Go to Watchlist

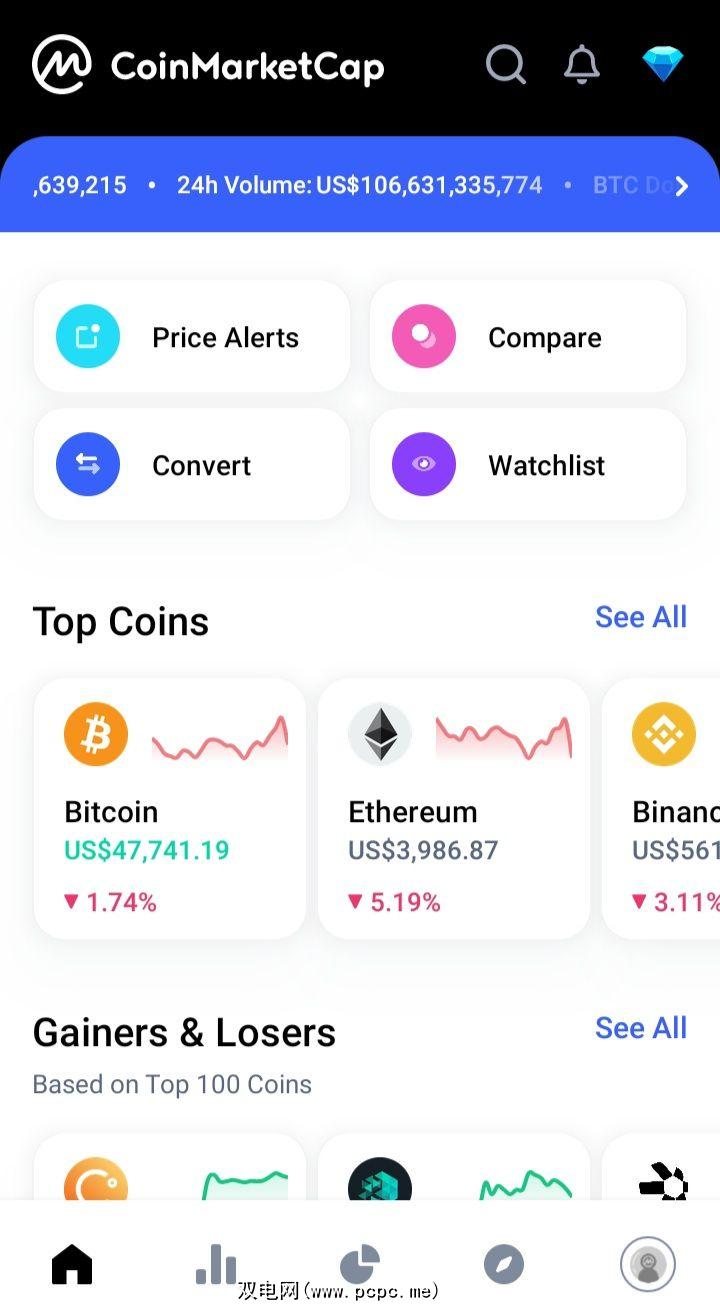528,465
